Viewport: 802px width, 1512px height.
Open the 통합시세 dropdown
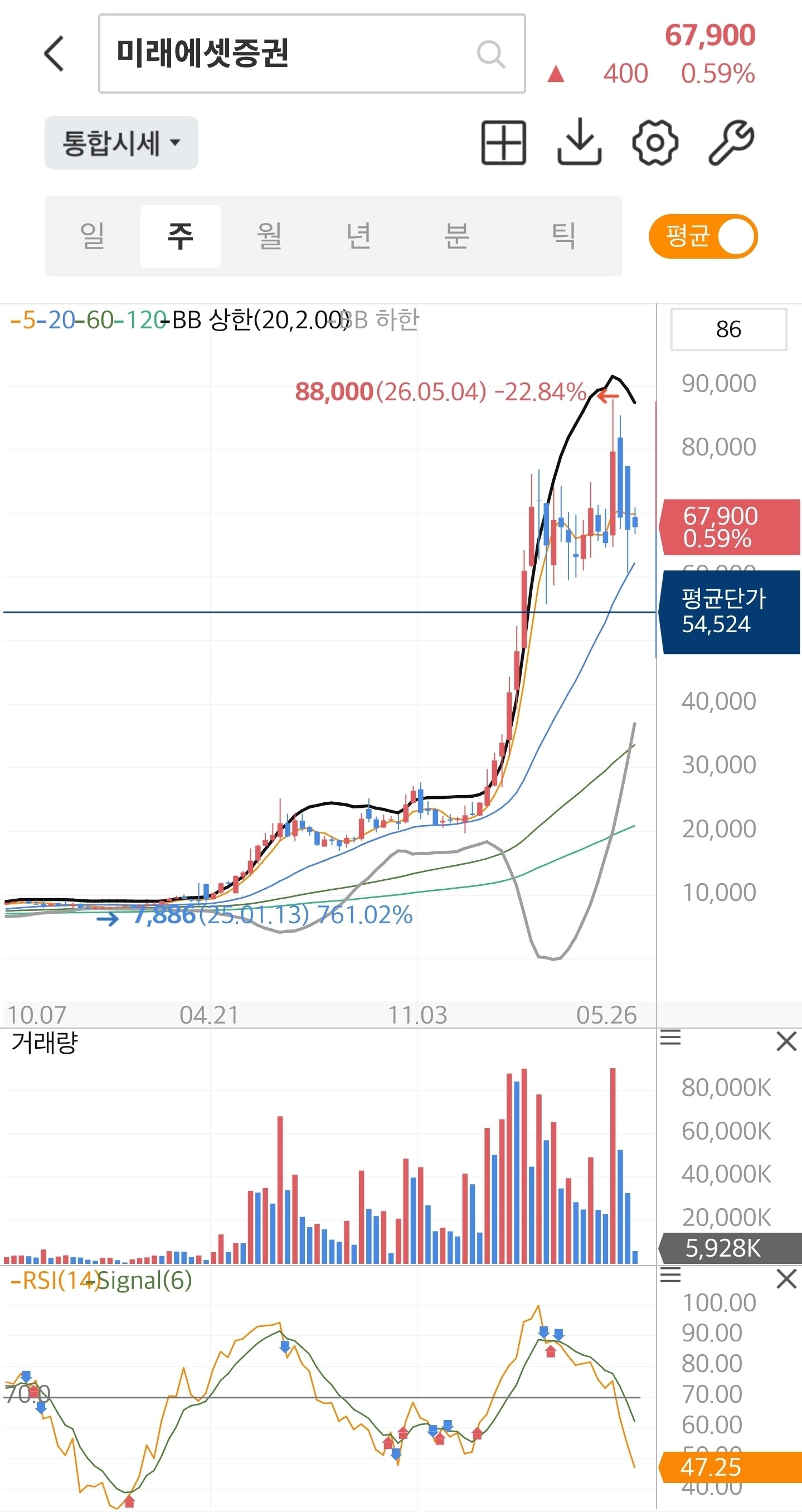click(x=121, y=143)
